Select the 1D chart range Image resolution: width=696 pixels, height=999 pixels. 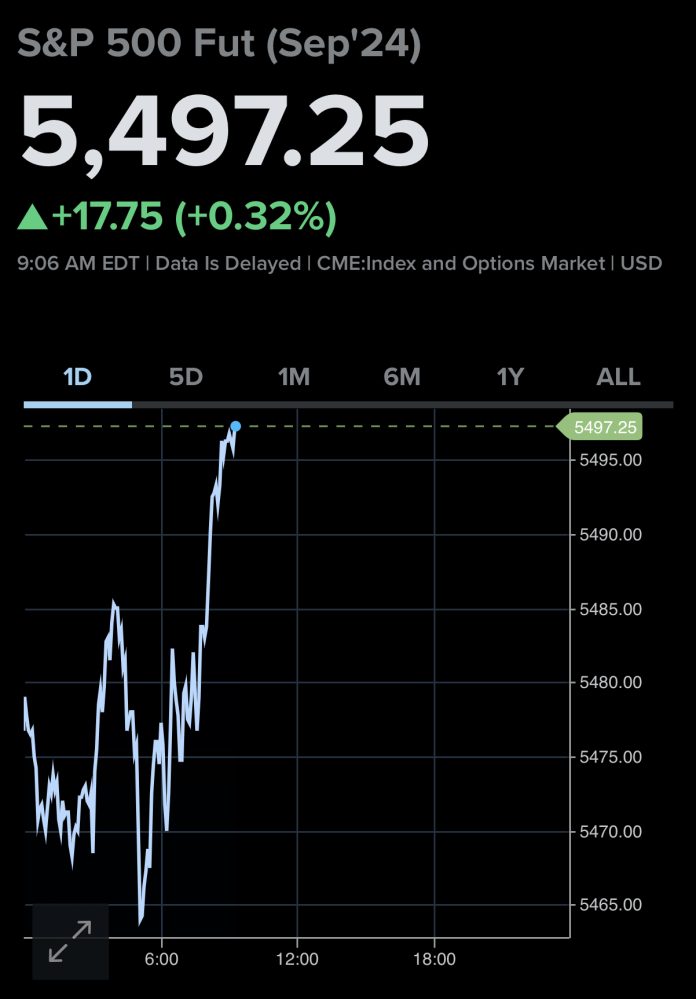(x=77, y=377)
